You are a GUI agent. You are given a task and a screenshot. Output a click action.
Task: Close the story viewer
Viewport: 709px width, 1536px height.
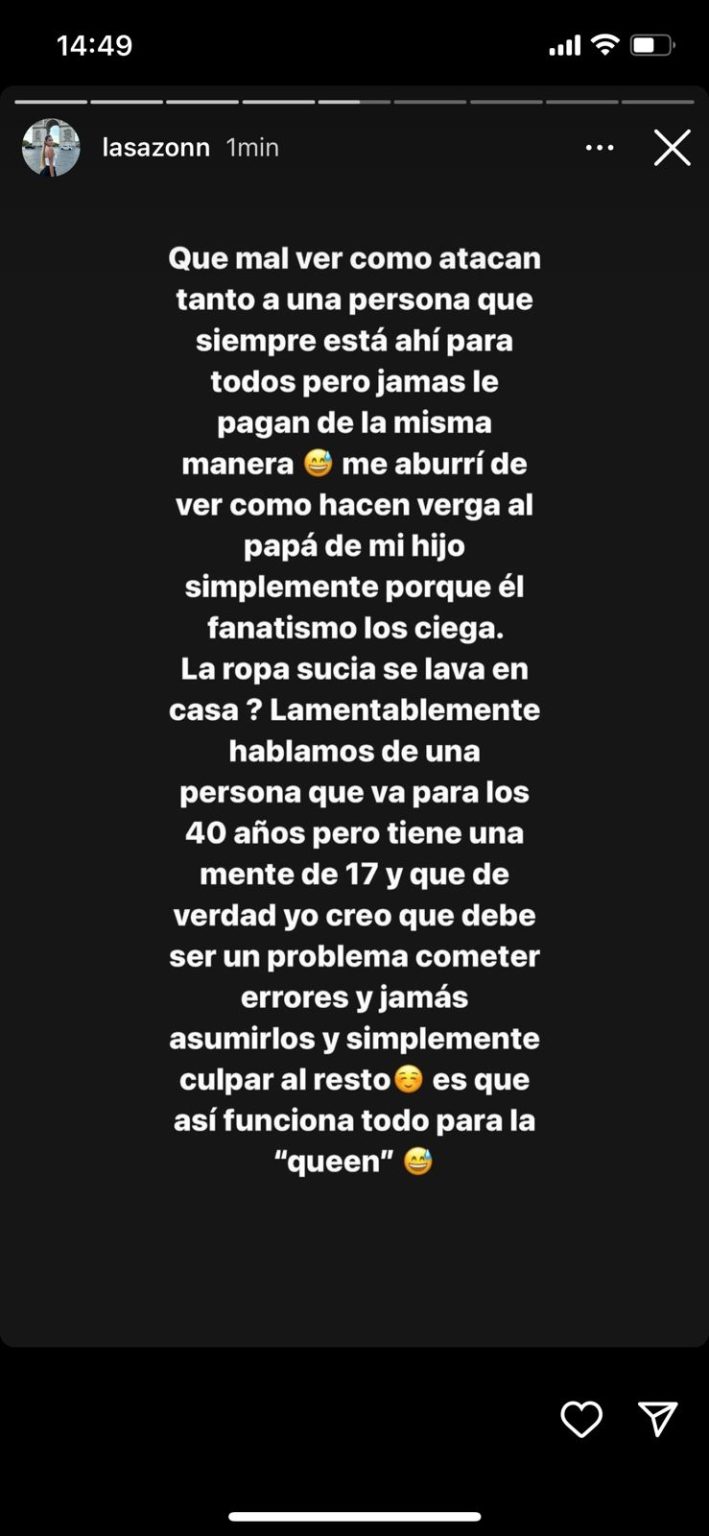click(672, 148)
